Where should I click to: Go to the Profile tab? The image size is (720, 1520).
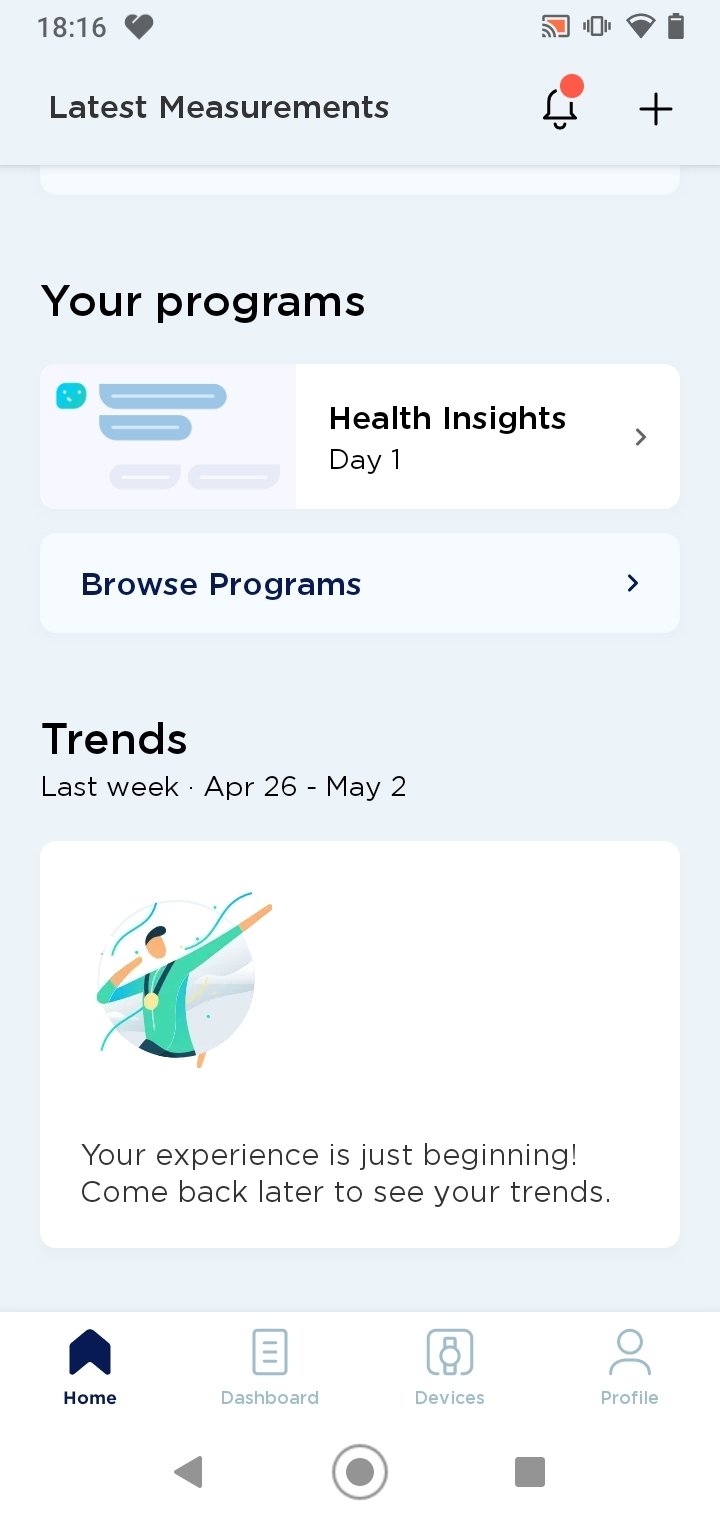(x=630, y=1367)
